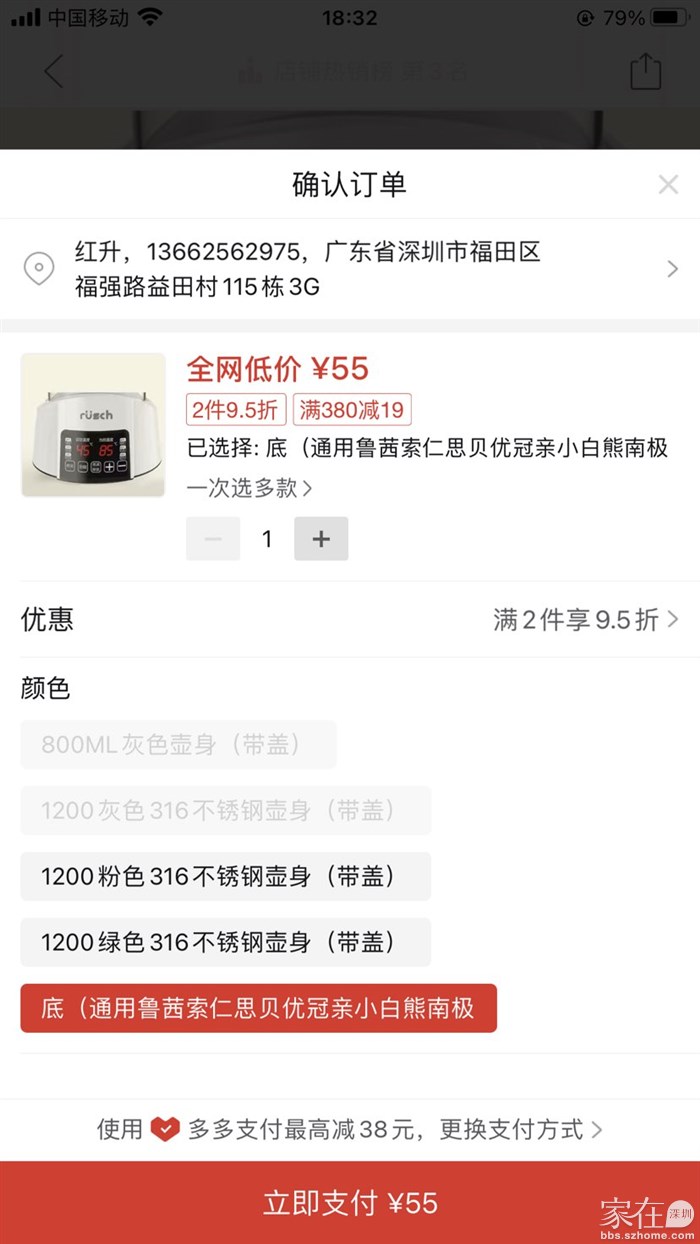This screenshot has width=700, height=1244.
Task: Tap 立即支付 ¥55 to pay now
Action: (x=350, y=1203)
